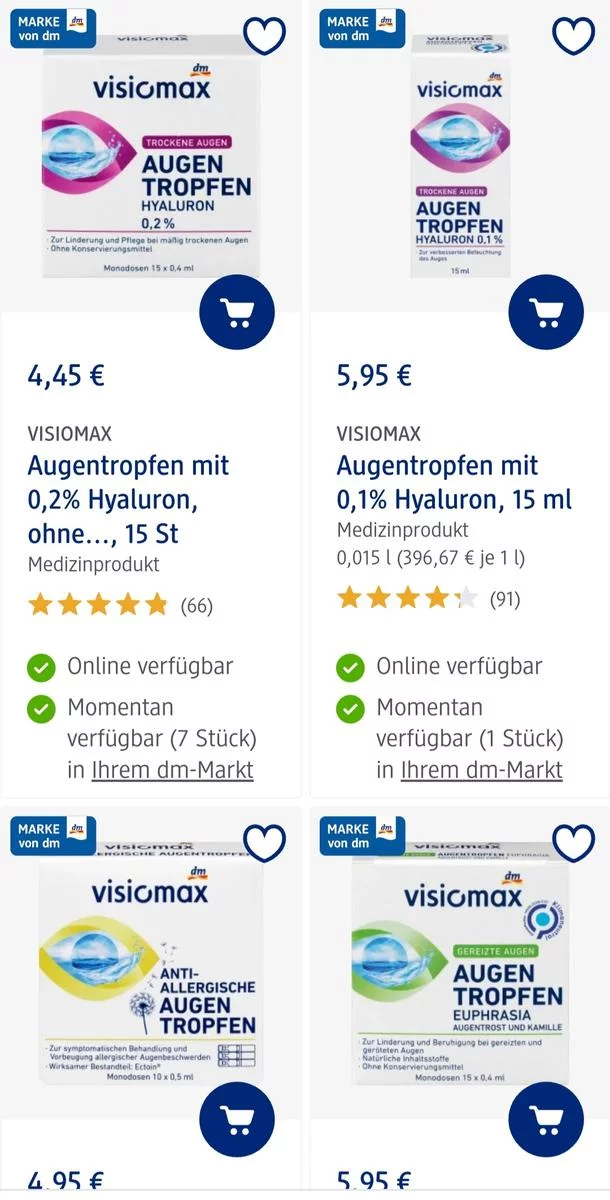
Task: Add Anti-Allergische Augentropfen to shopping cart
Action: [x=237, y=1119]
